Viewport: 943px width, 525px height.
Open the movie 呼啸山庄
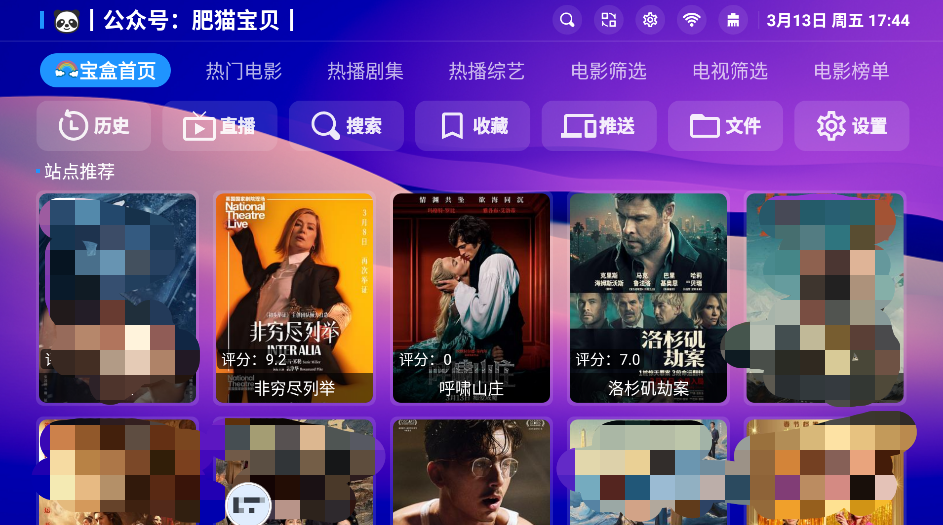click(x=471, y=297)
